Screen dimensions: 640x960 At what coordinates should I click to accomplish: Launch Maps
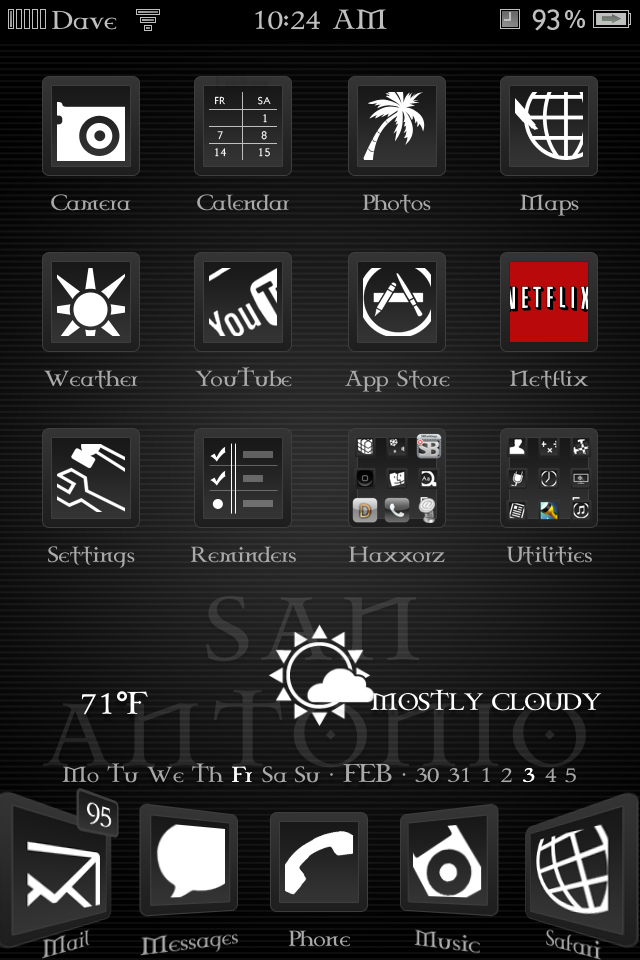[x=549, y=126]
